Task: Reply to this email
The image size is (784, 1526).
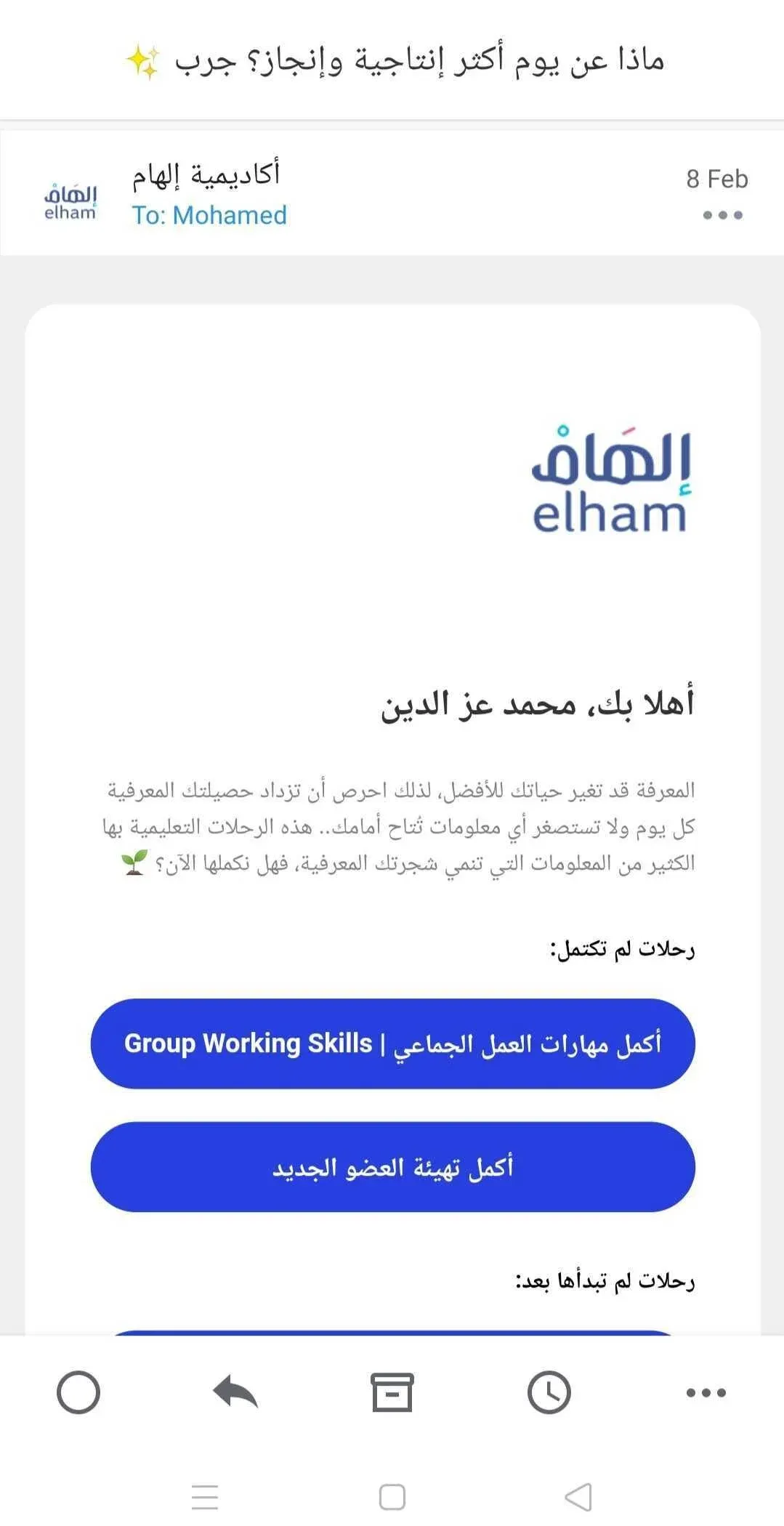Action: click(235, 1392)
